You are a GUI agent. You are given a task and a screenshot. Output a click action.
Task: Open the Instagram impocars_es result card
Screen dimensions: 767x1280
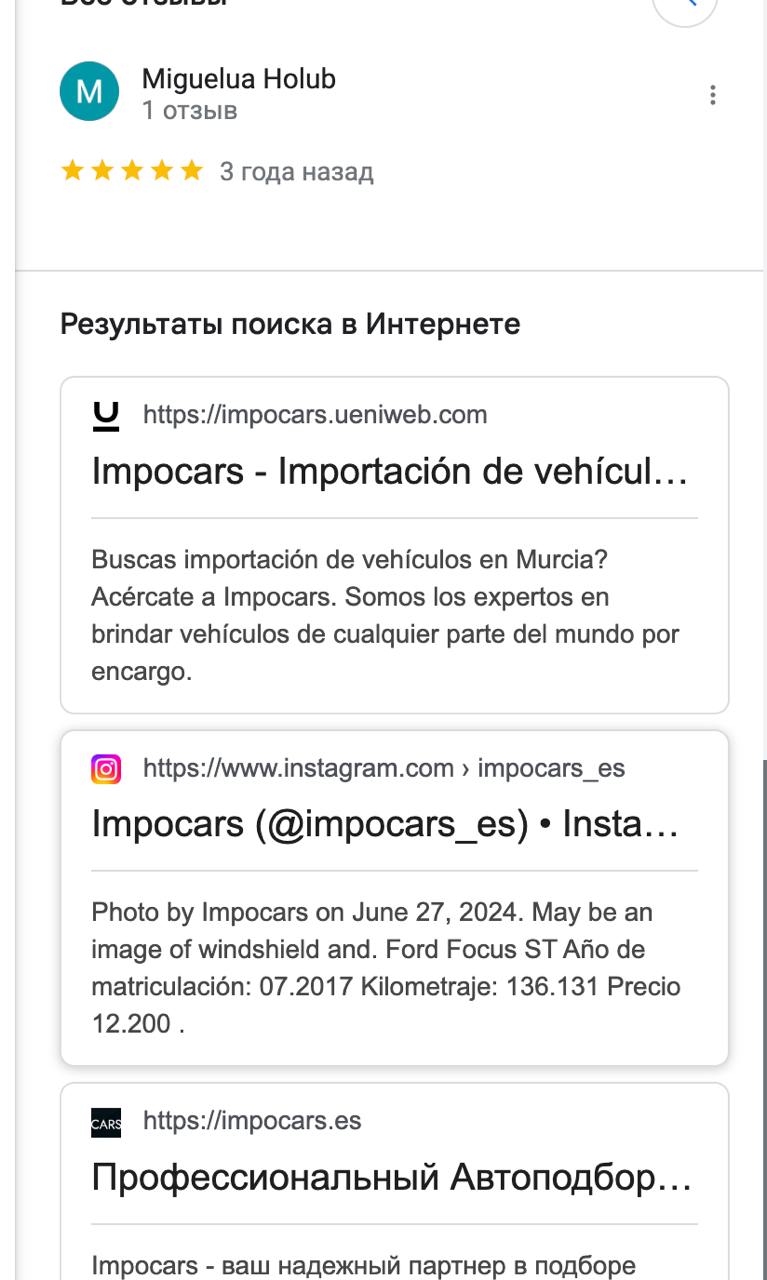394,898
